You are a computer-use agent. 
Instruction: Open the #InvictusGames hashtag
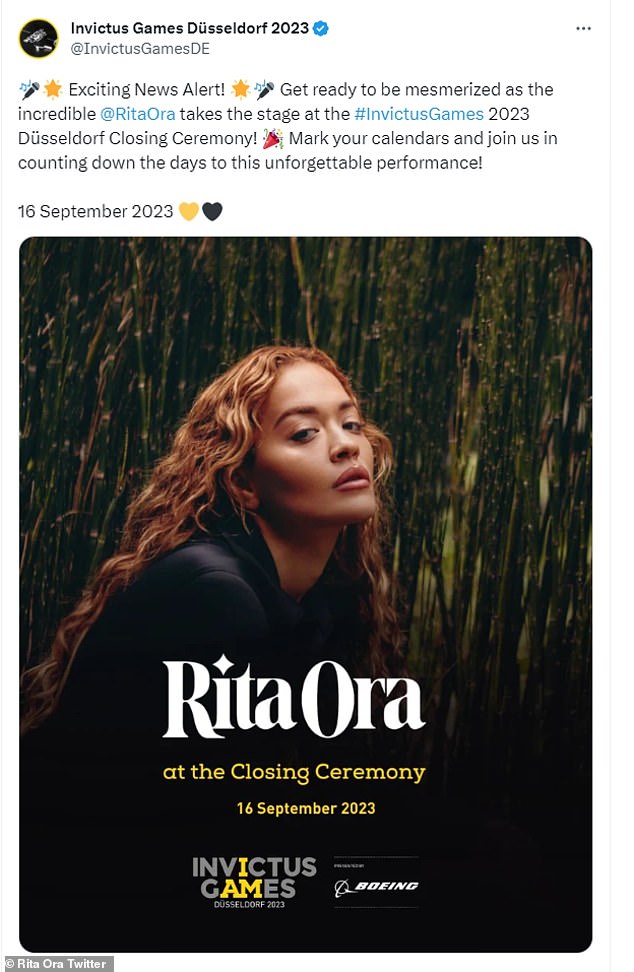click(x=419, y=113)
